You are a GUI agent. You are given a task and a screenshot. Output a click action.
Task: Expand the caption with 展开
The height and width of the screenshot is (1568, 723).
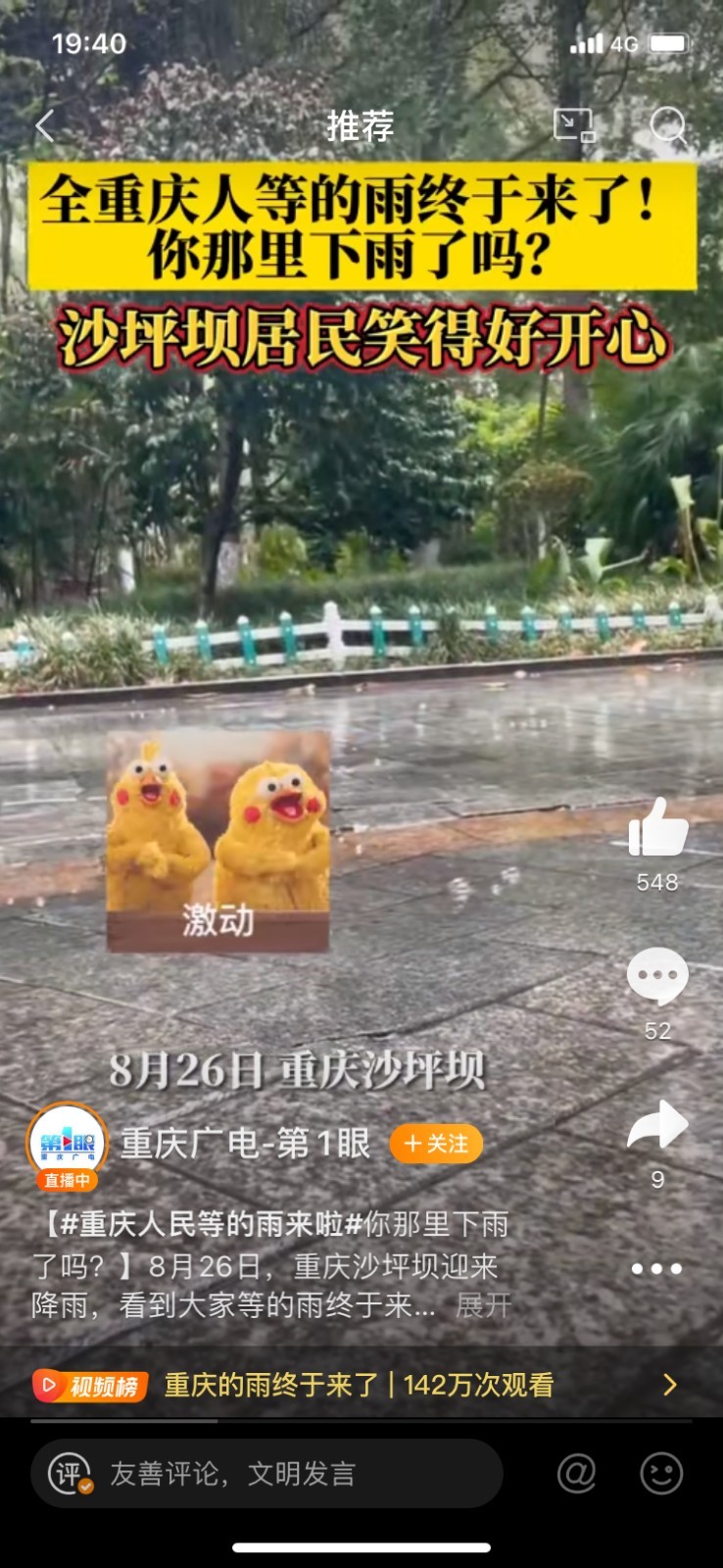[x=484, y=1305]
